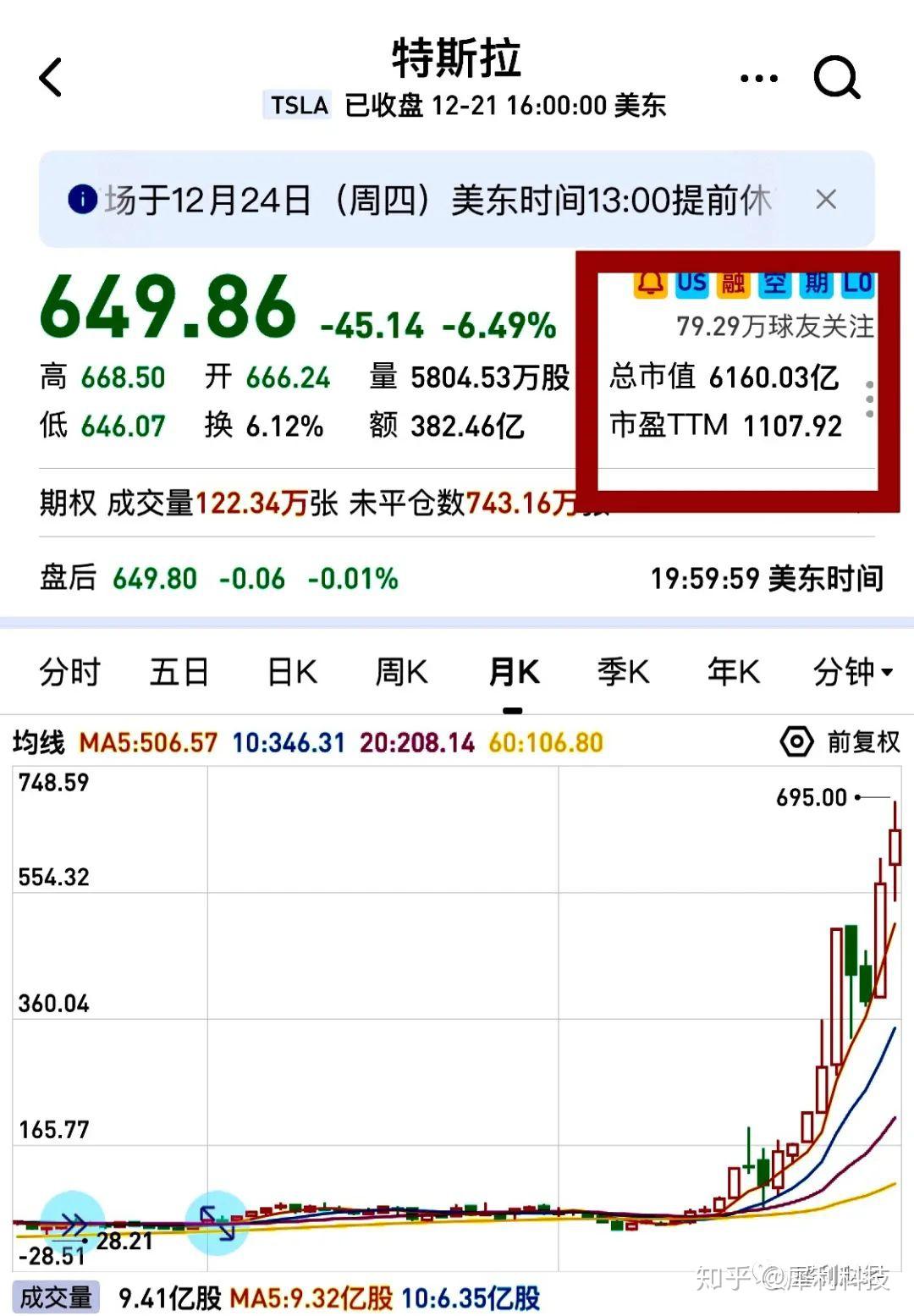Screen dimensions: 914x1316
Task: Open the L0 quote level icon
Action: coord(857,283)
